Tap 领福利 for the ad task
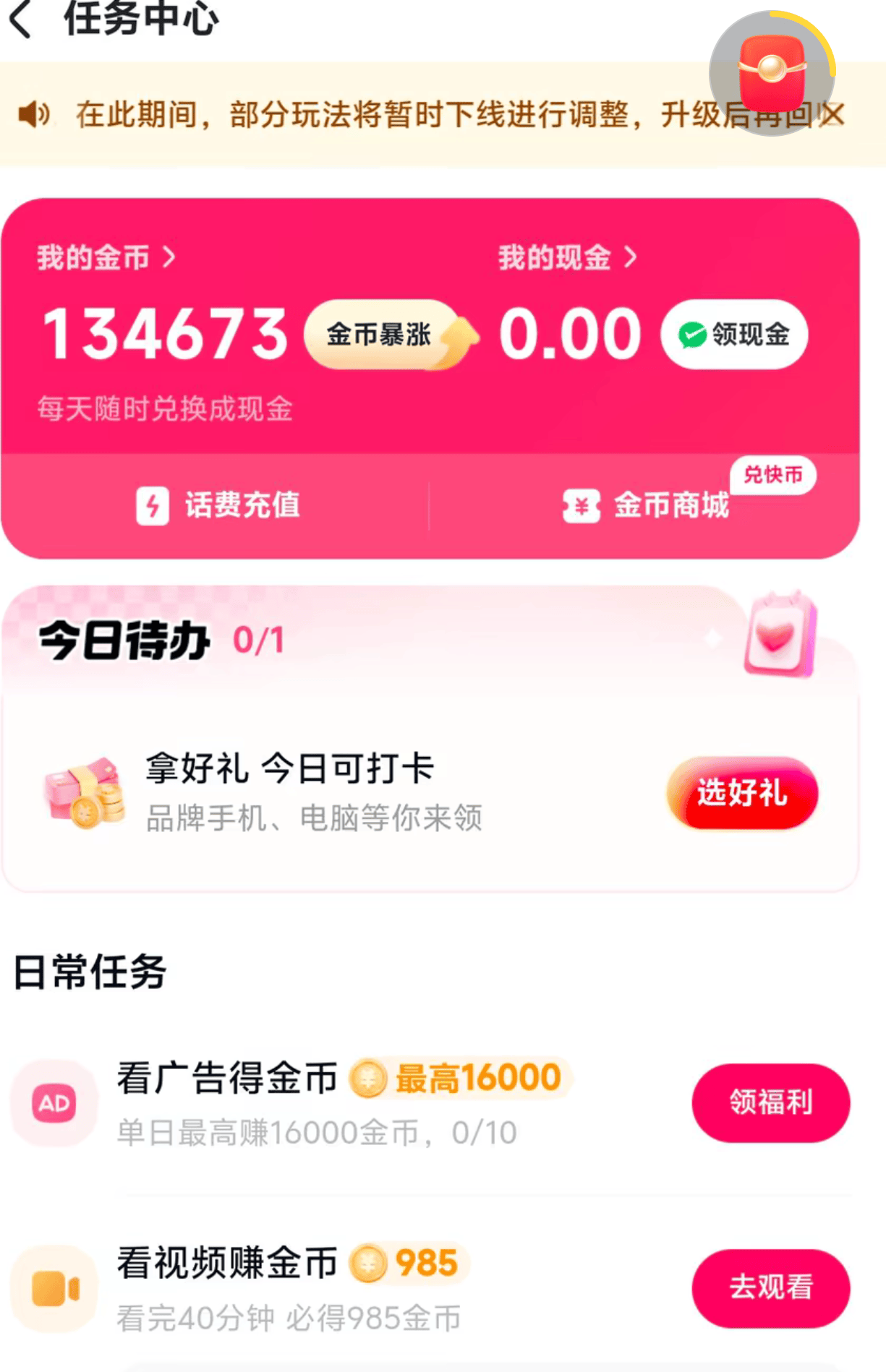Screen dimensions: 886x1372 tap(769, 1102)
